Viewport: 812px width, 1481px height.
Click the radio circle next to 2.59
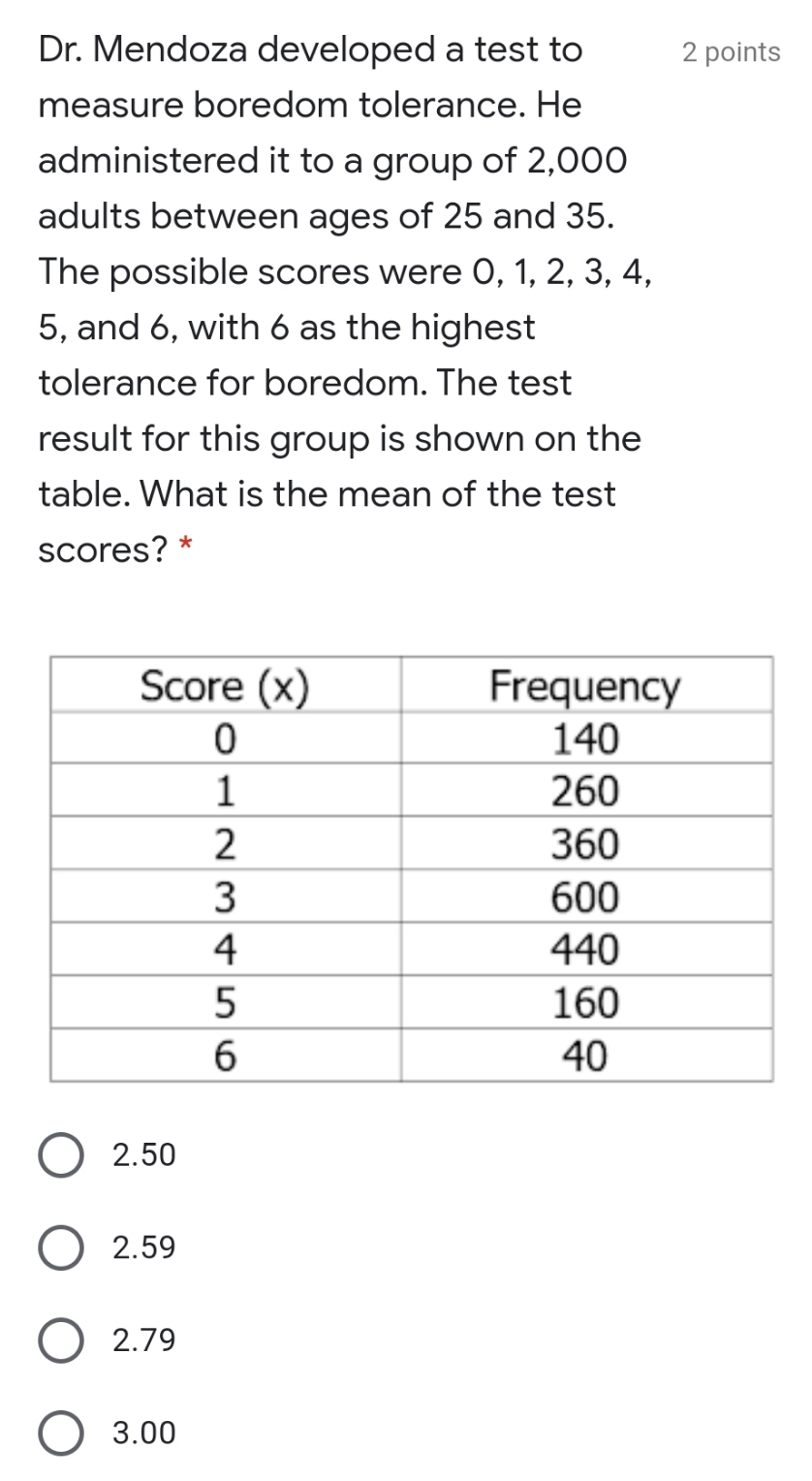60,1247
